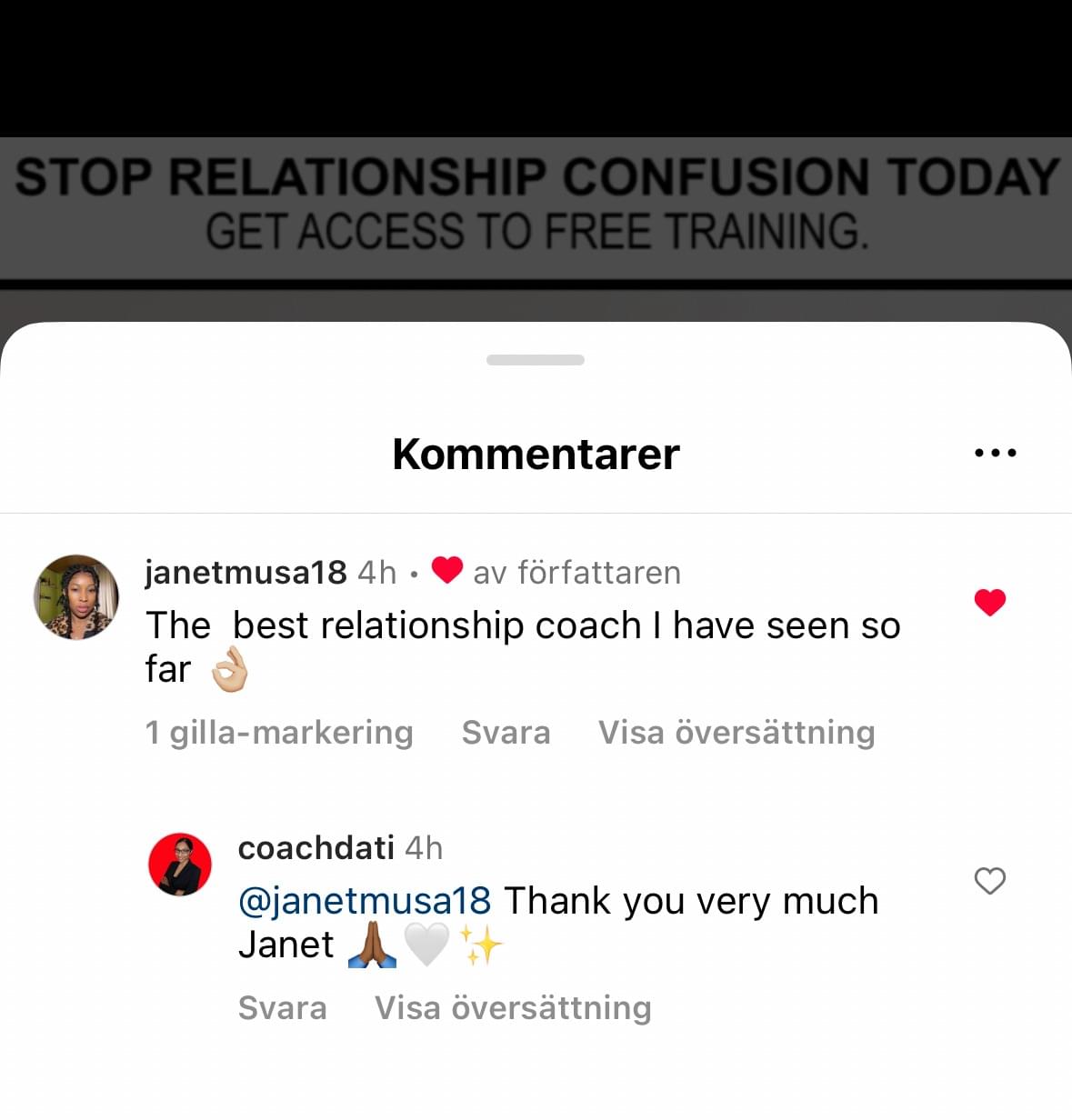This screenshot has height=1120, width=1072.
Task: Show translation for janetmusa18's comment
Action: point(736,733)
